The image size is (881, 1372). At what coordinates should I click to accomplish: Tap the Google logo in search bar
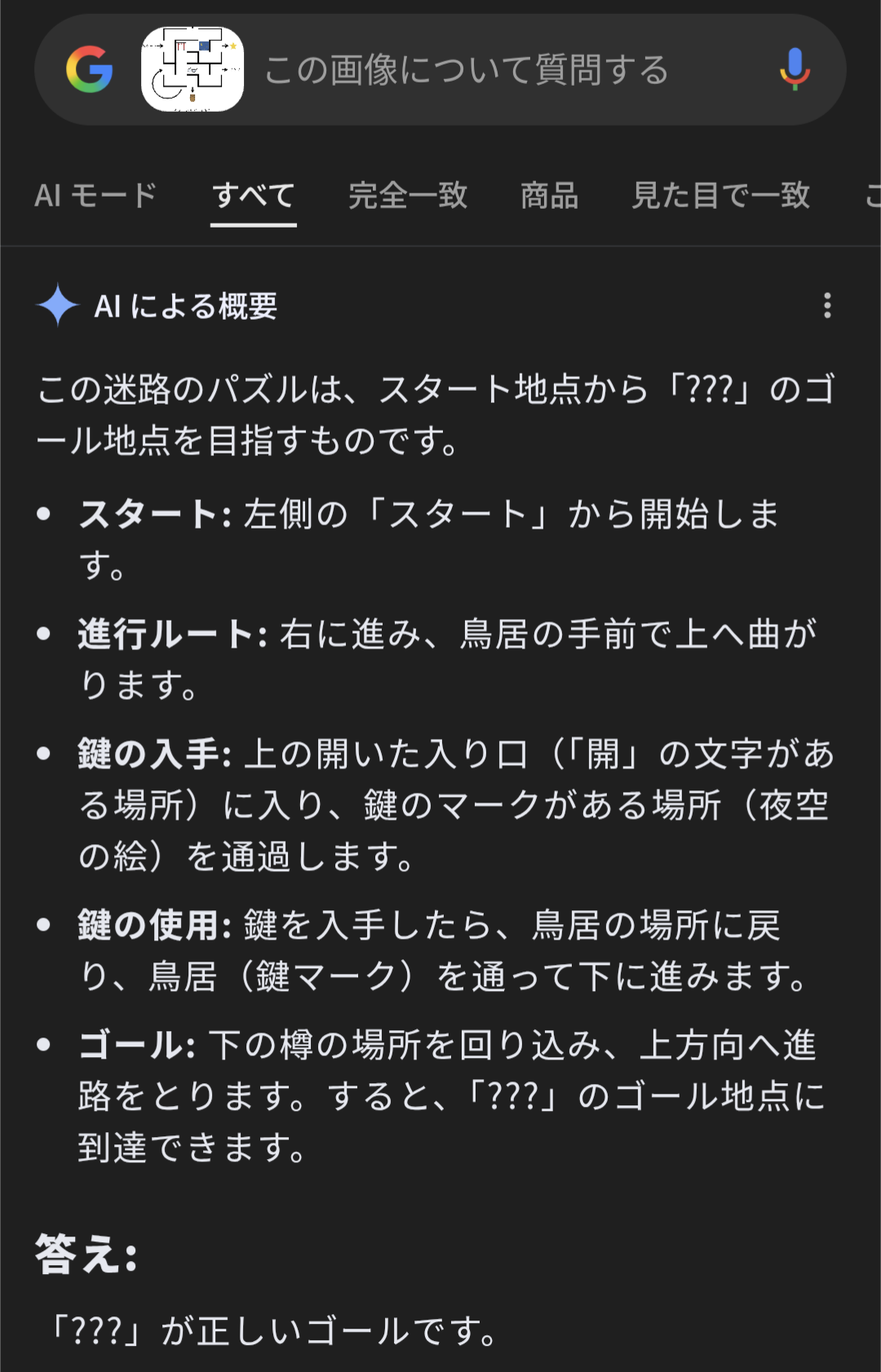point(90,69)
